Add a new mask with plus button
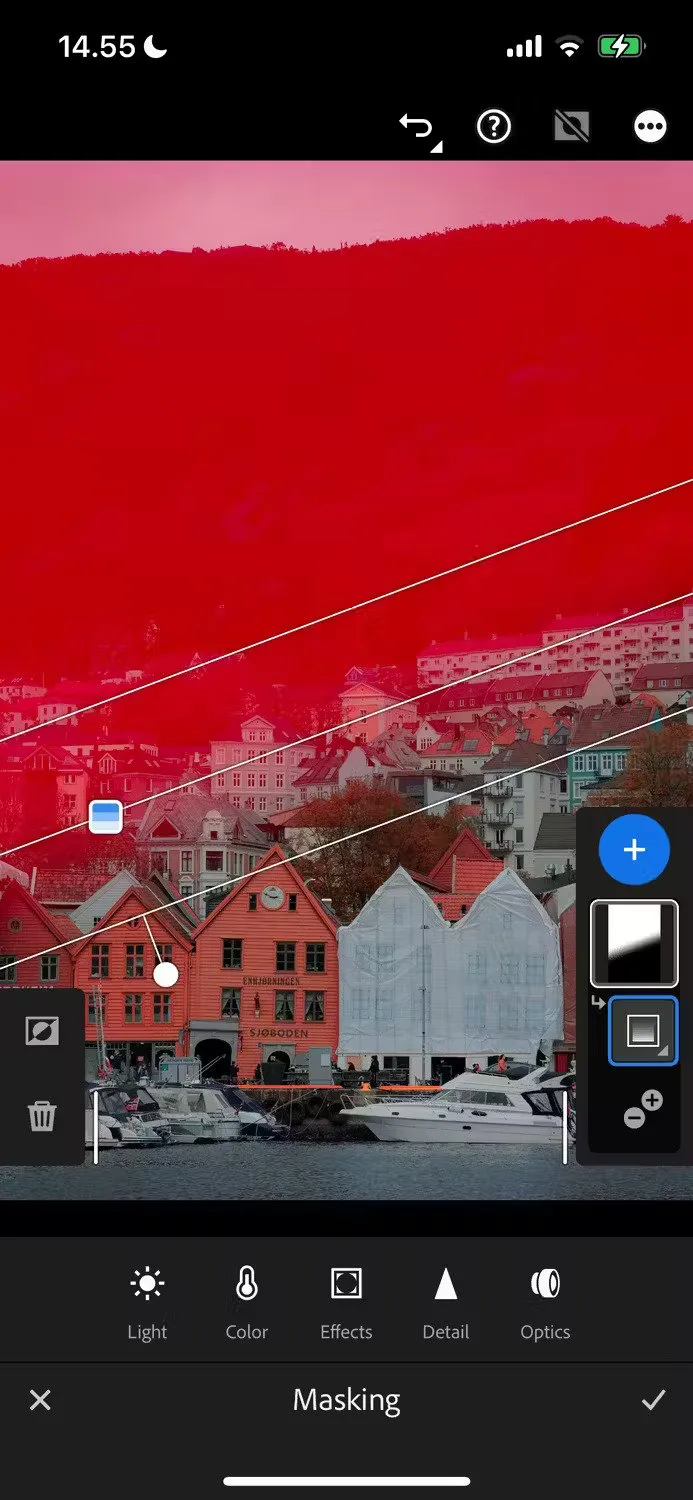Viewport: 693px width, 1500px height. pyautogui.click(x=634, y=850)
